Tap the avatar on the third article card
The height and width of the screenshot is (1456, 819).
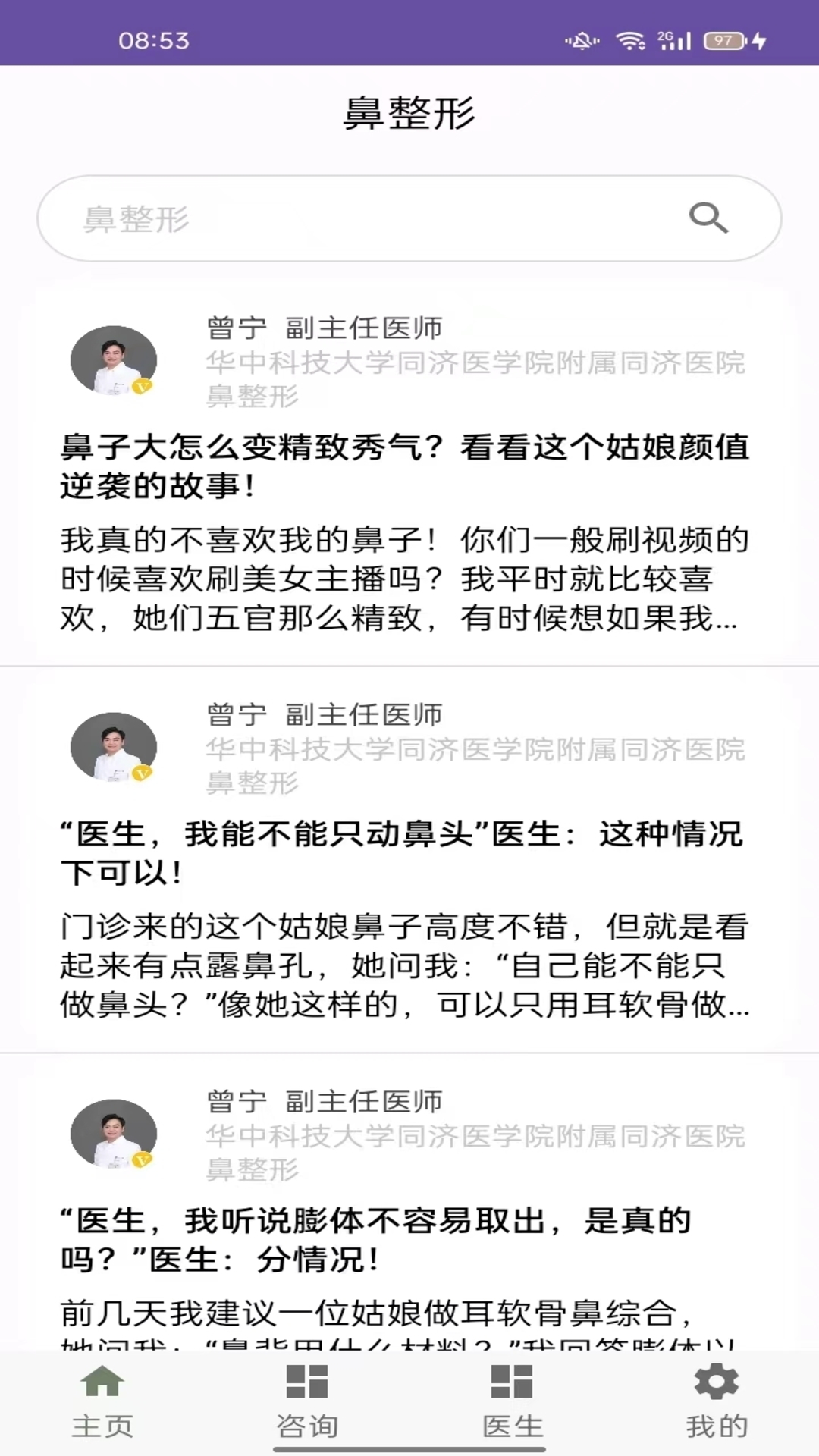(x=113, y=1135)
